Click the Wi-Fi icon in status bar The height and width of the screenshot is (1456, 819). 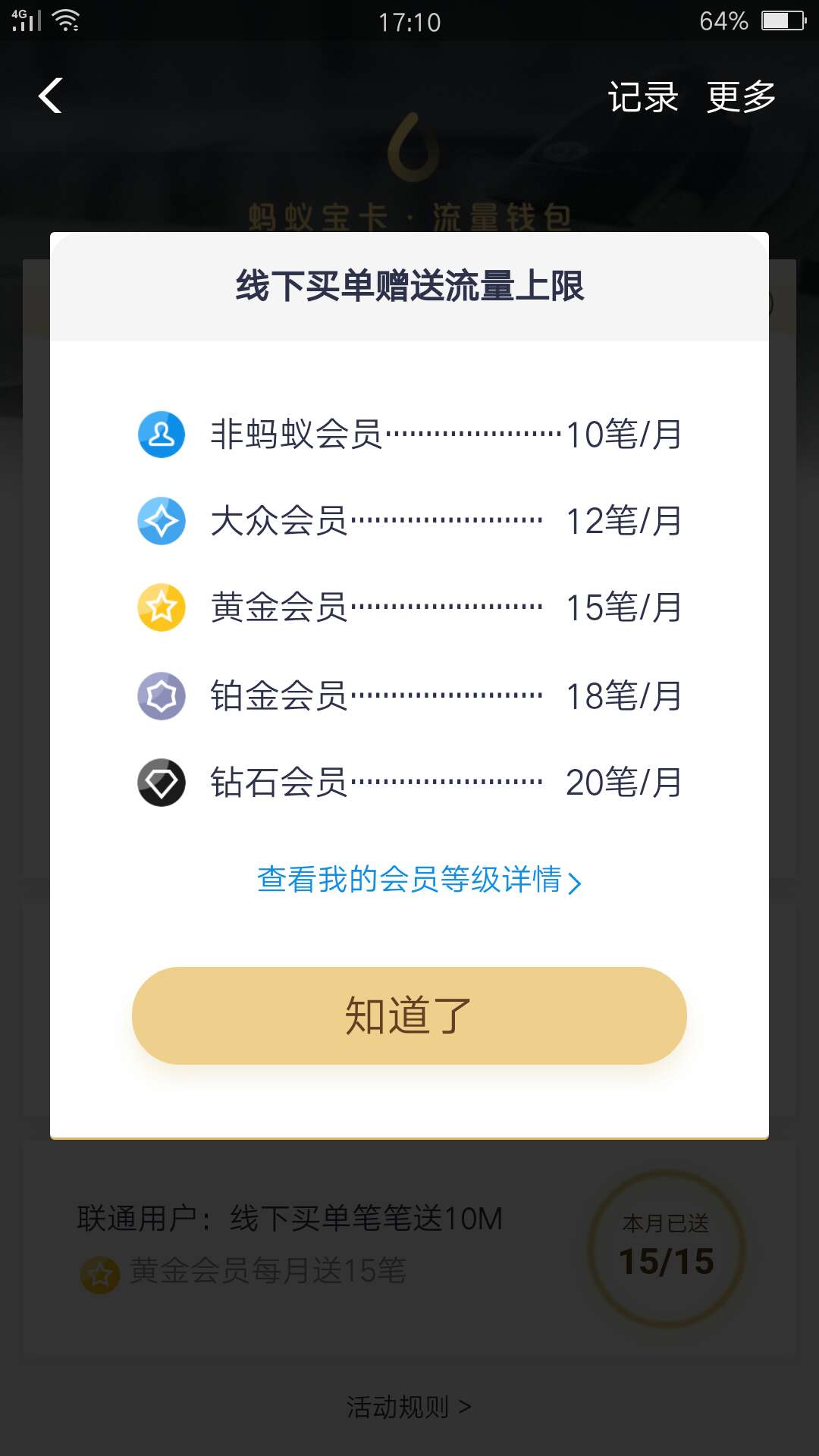67,20
